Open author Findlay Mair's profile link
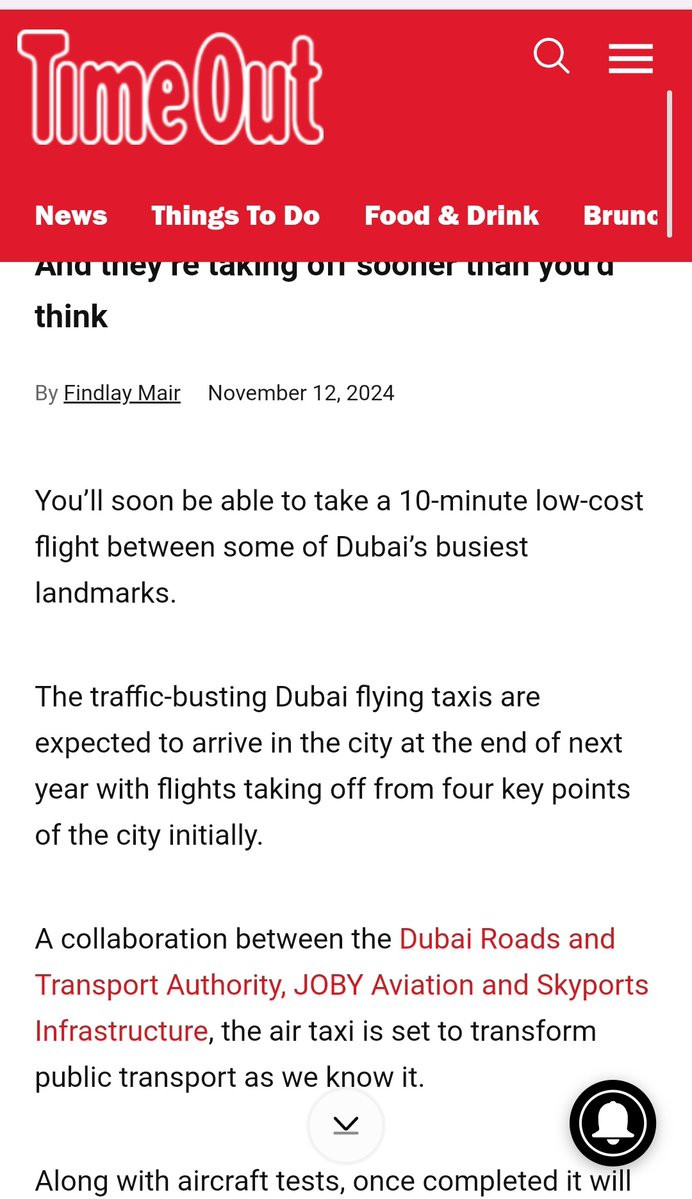 [x=122, y=393]
